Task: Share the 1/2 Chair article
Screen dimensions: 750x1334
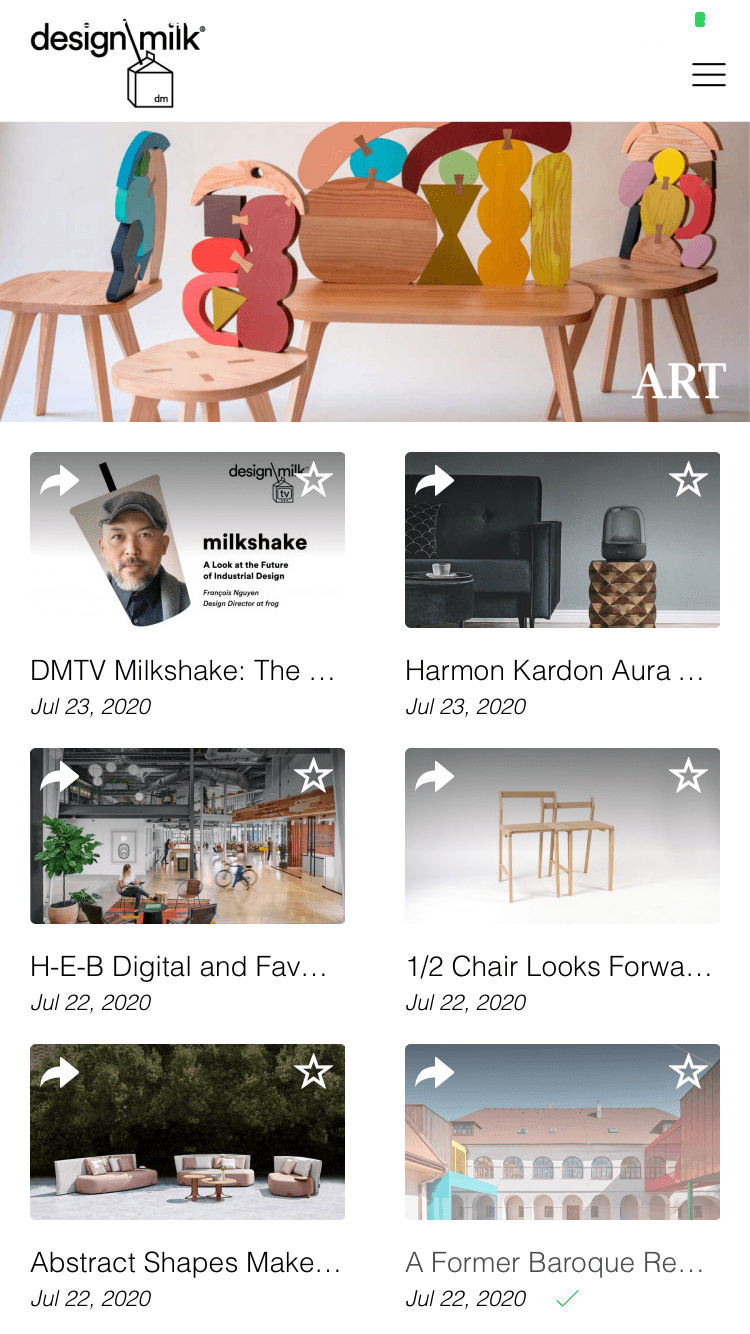Action: pyautogui.click(x=434, y=777)
